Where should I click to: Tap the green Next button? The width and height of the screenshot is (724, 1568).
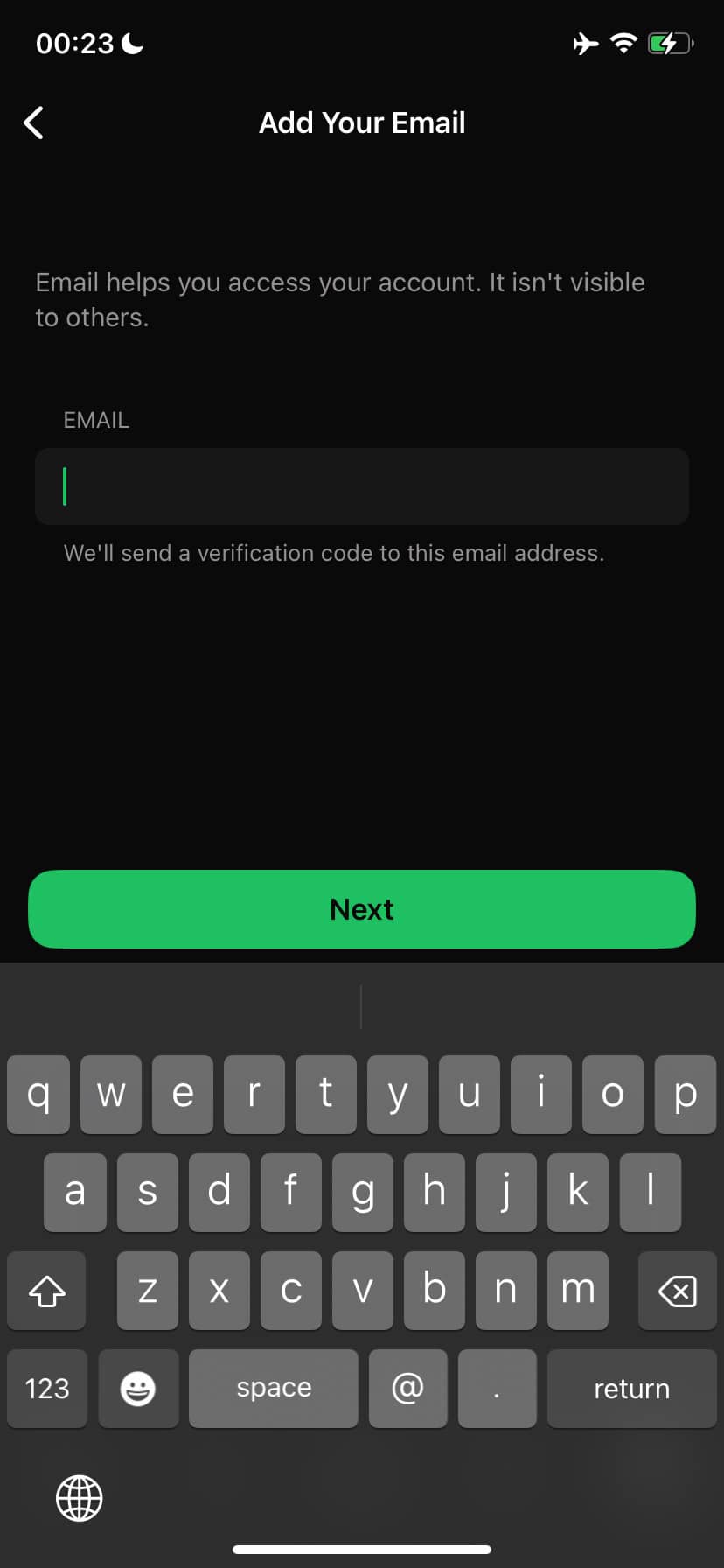point(362,909)
